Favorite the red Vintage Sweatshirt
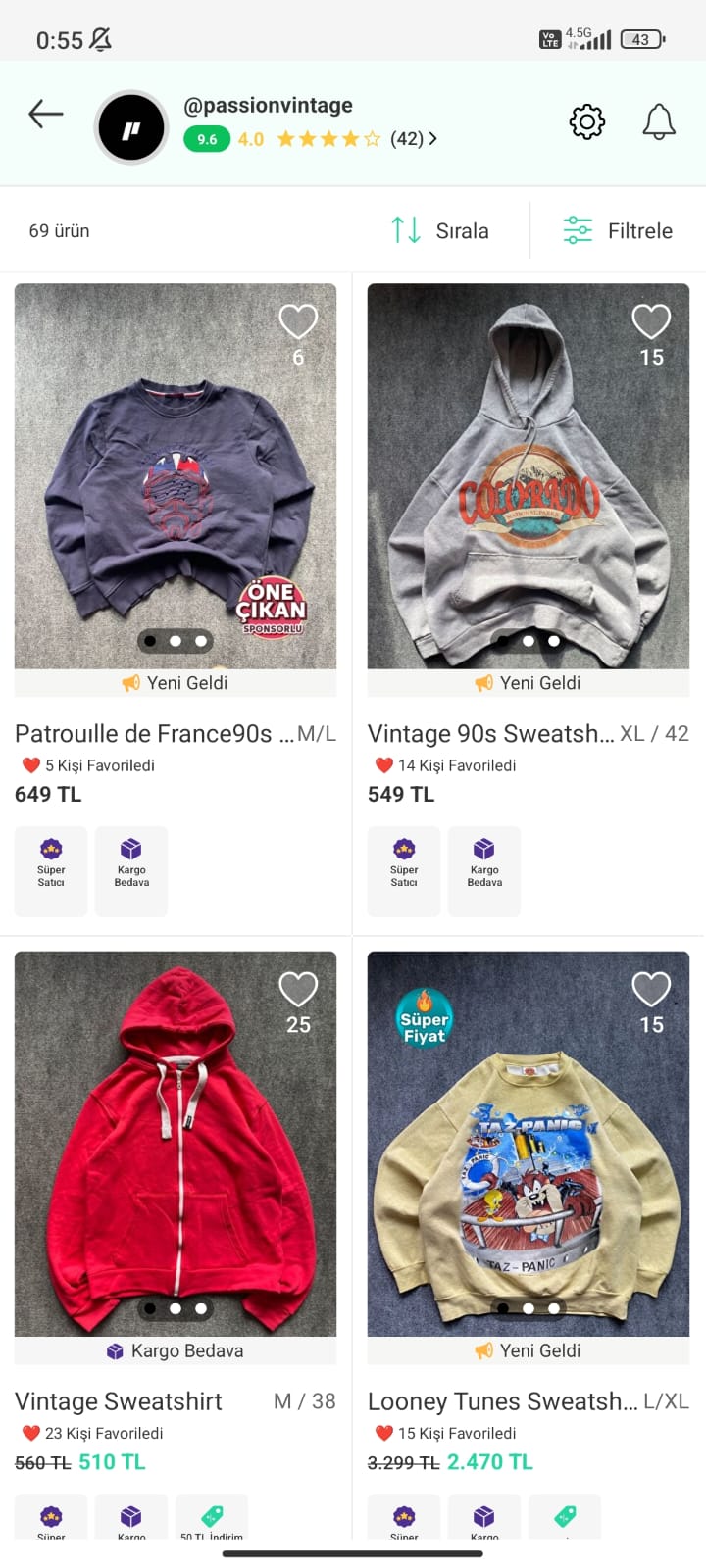 pyautogui.click(x=298, y=989)
